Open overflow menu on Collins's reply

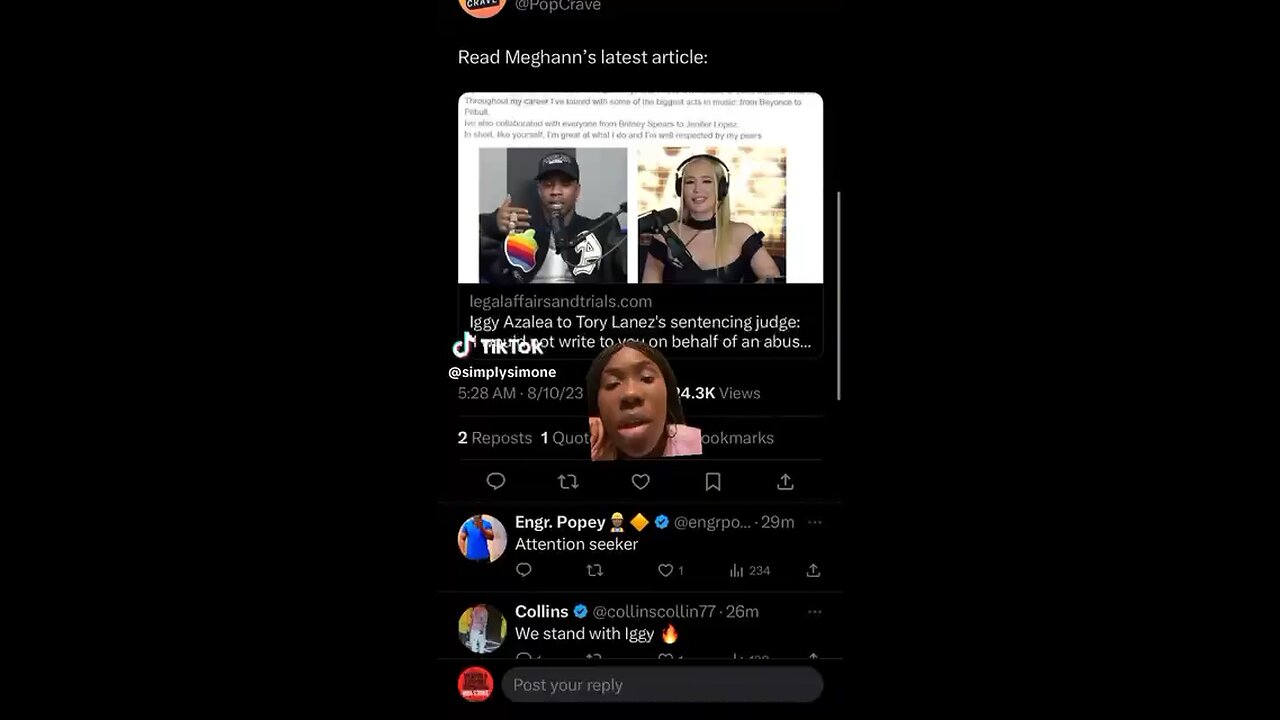815,611
